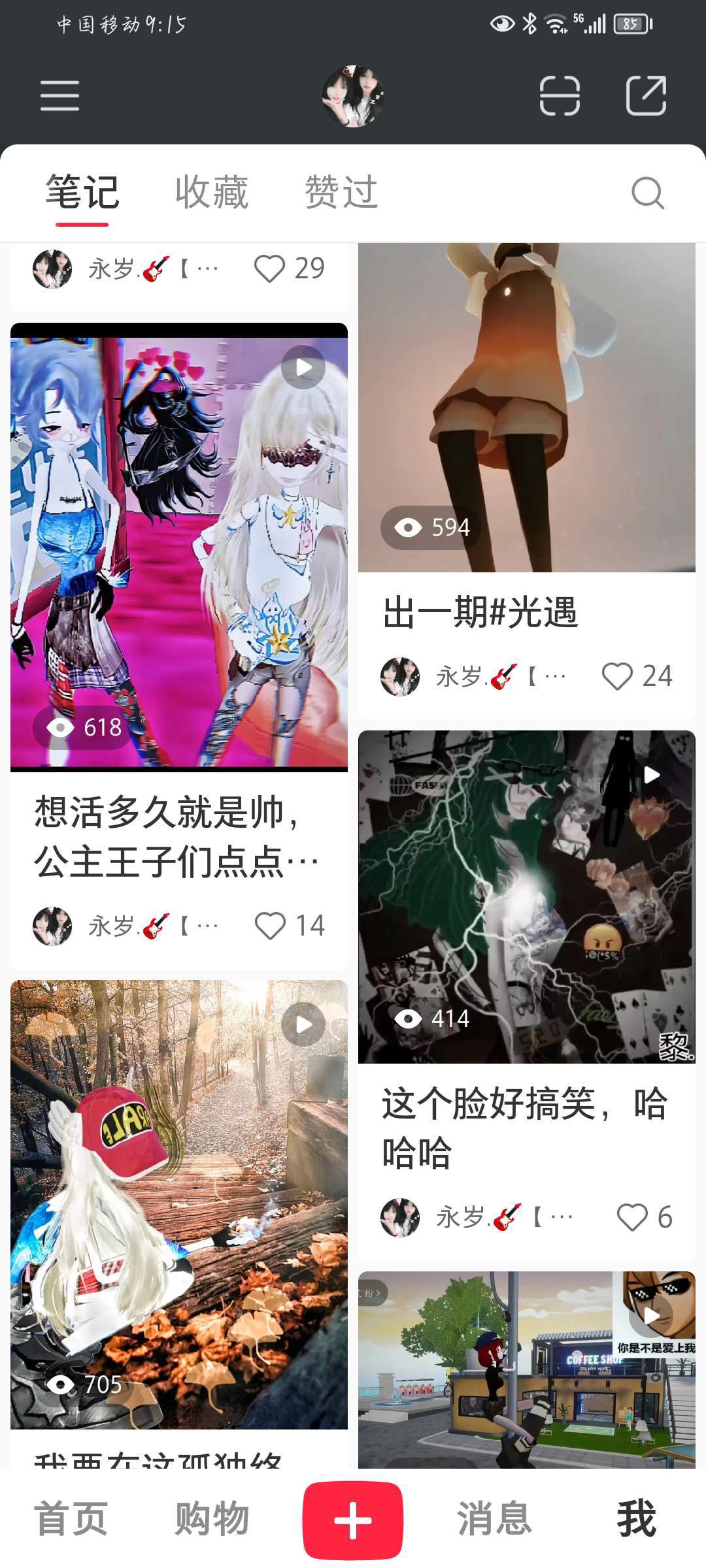This screenshot has width=706, height=1568.
Task: Switch to the 收藏 tab
Action: (x=212, y=193)
